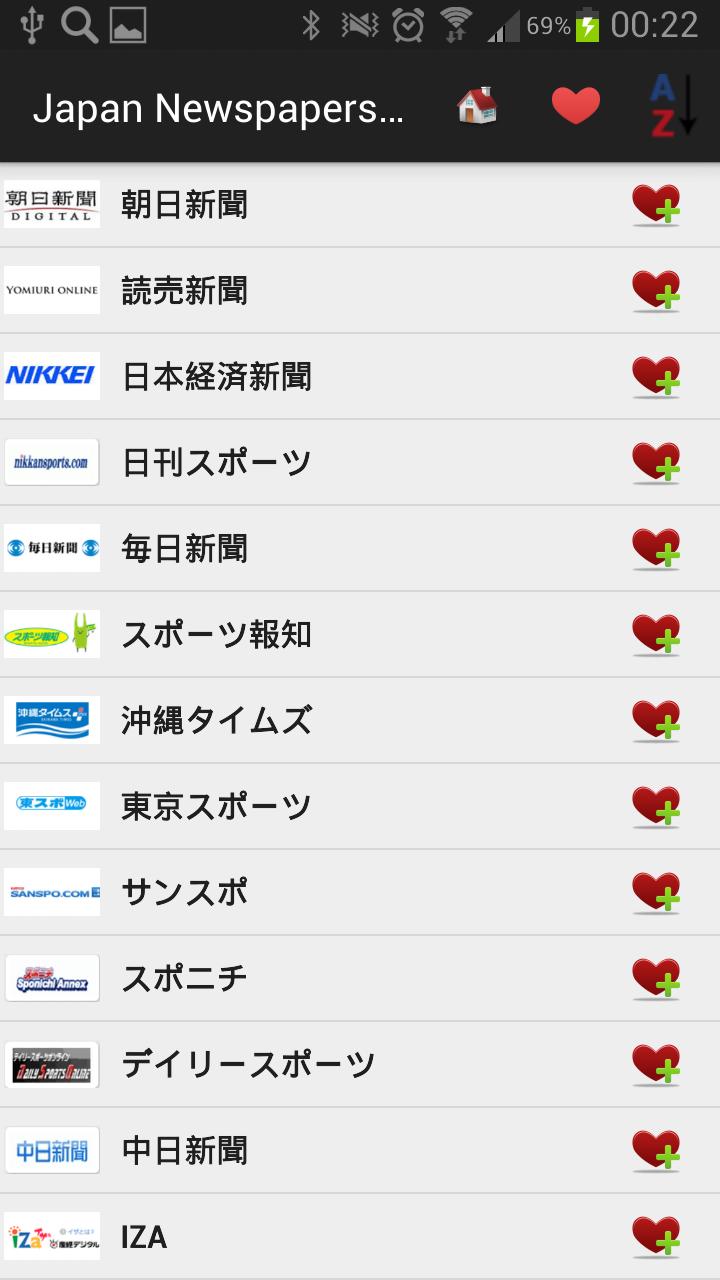
Task: Open the サンスポ newspaper entry
Action: 300,893
